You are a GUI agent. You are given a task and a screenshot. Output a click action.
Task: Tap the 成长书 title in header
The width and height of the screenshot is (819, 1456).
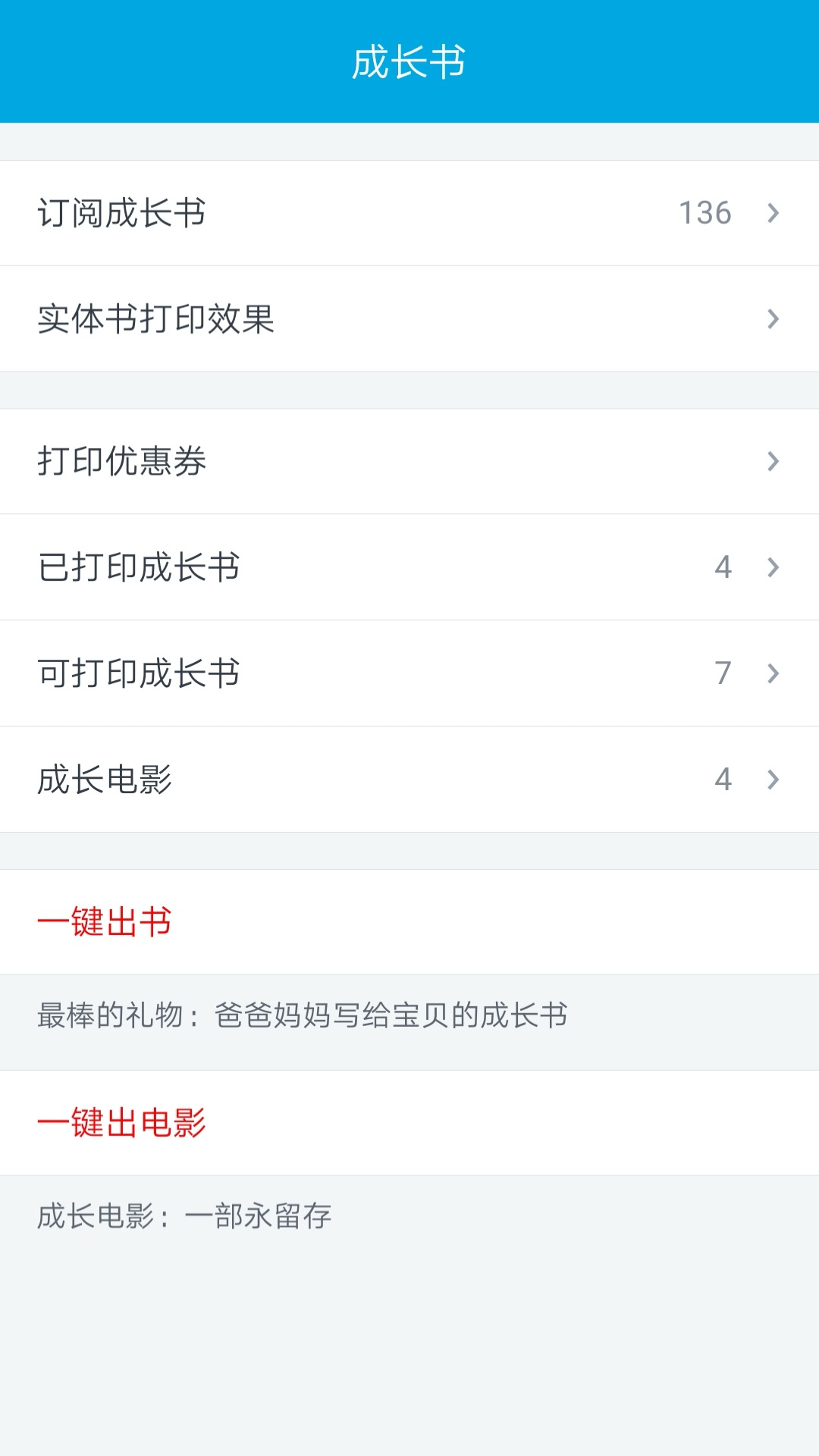pos(409,63)
